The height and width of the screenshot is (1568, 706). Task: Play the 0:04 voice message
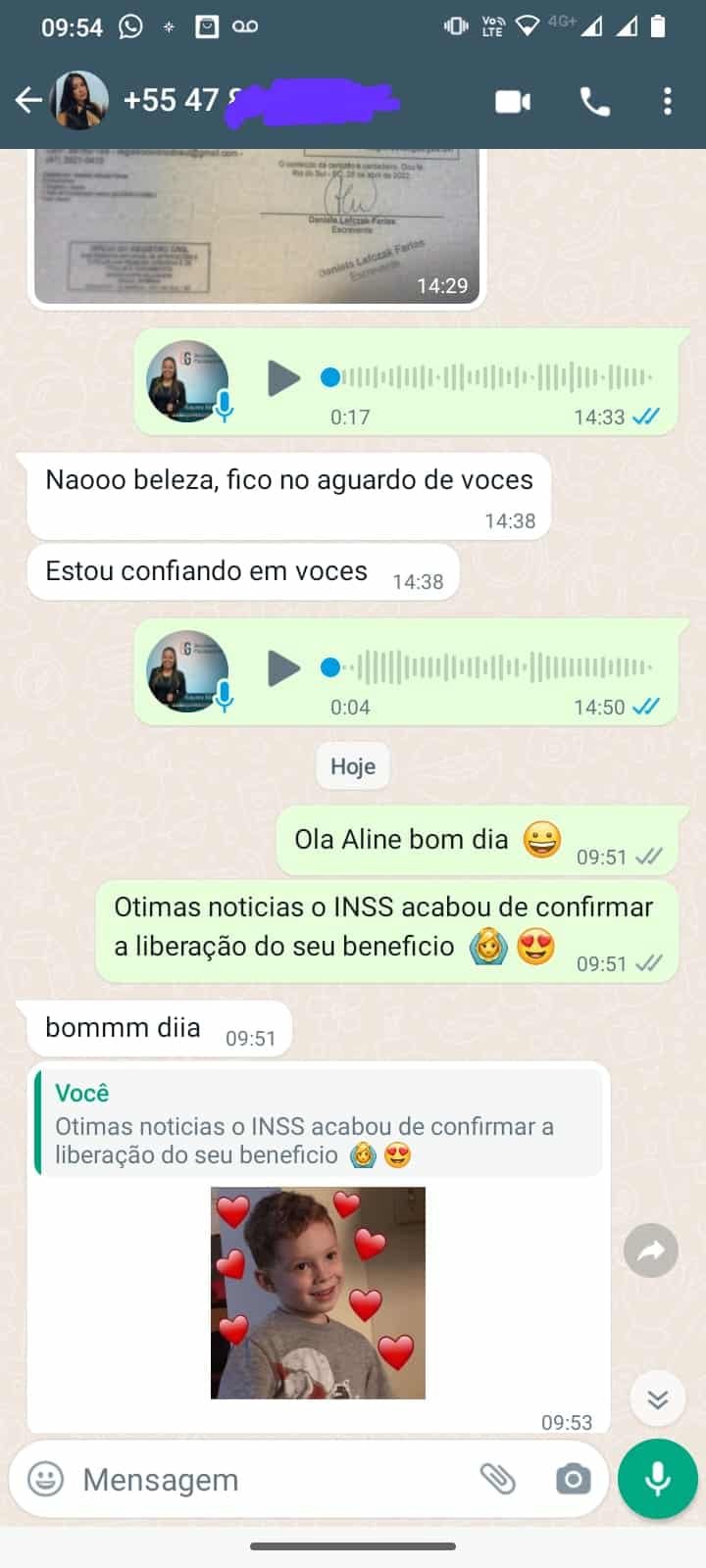pyautogui.click(x=283, y=667)
